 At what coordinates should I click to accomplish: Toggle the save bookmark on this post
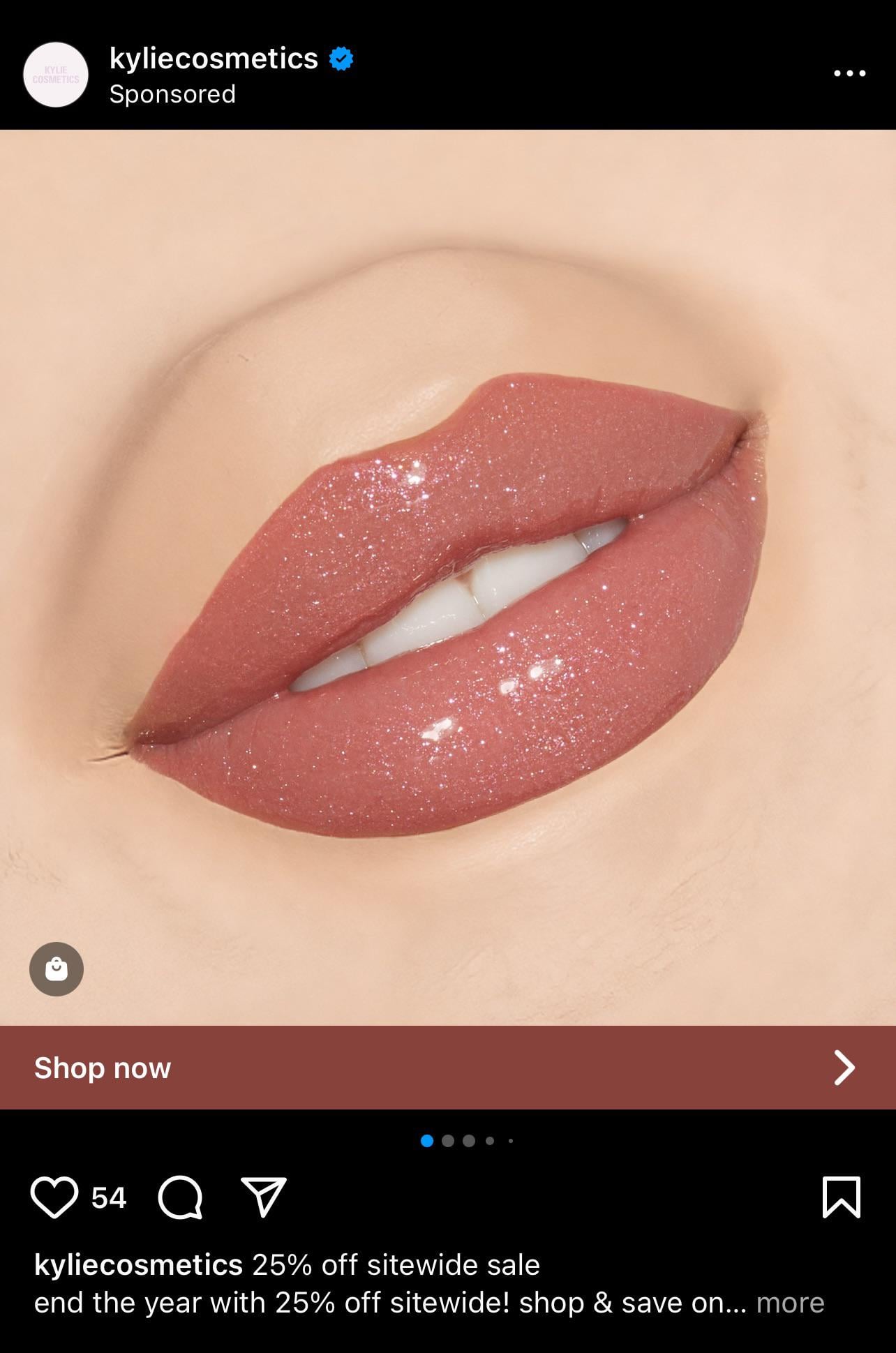[842, 1197]
